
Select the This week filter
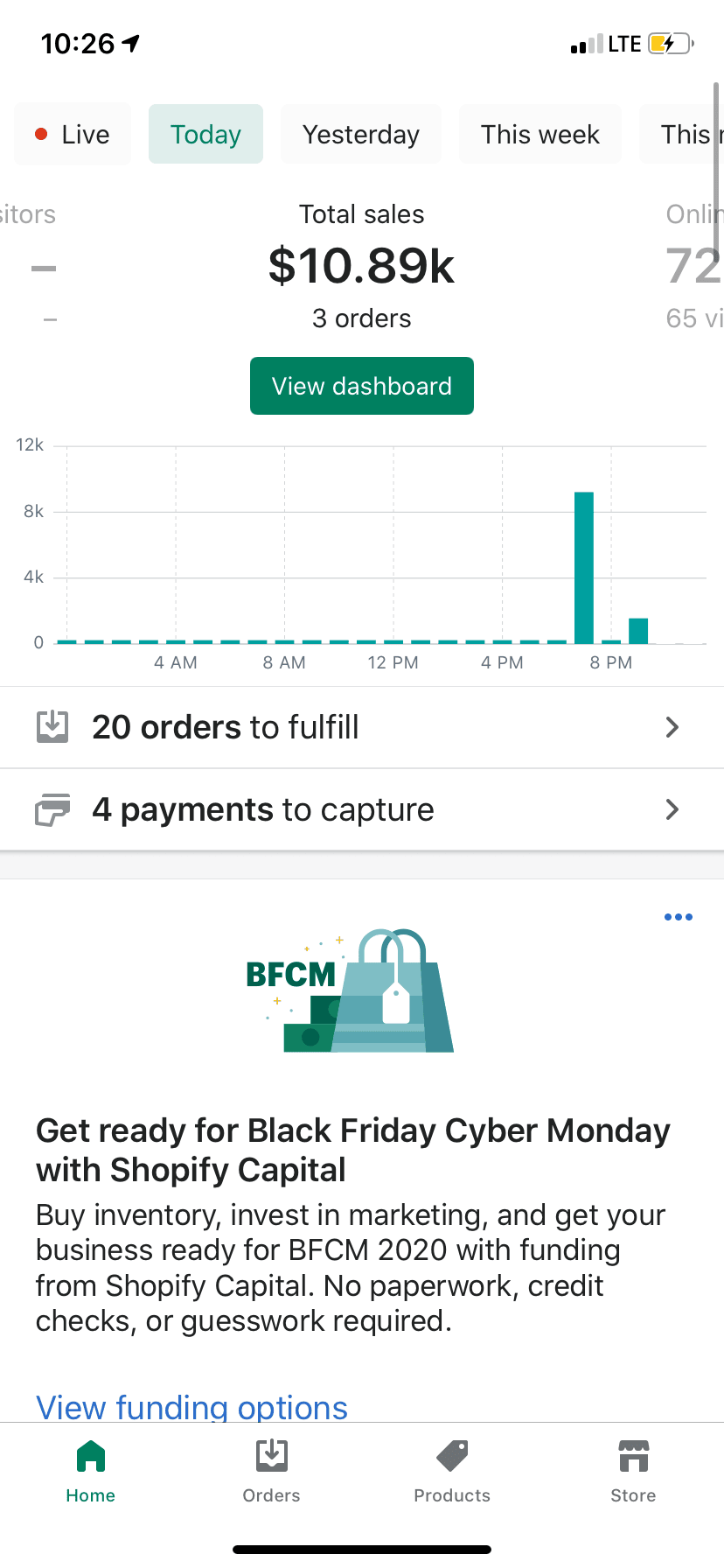pyautogui.click(x=540, y=134)
